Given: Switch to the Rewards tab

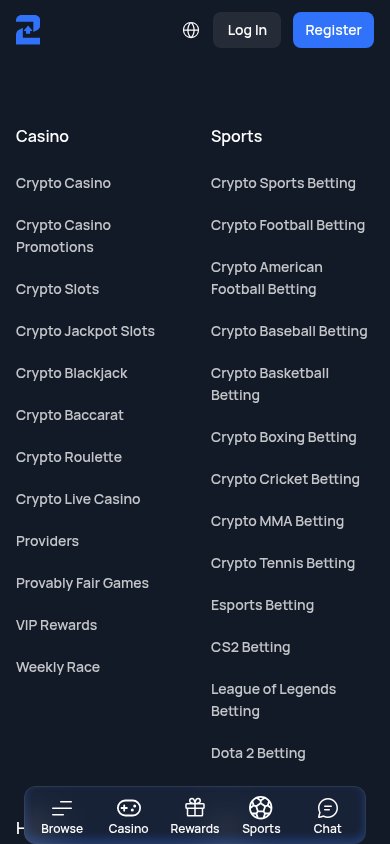Looking at the screenshot, I should tap(195, 816).
